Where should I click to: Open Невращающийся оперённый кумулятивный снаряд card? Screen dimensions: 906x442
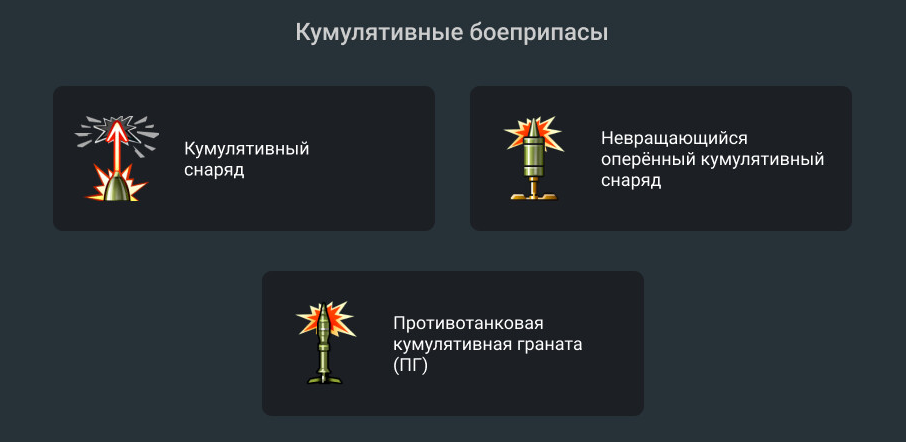[x=660, y=158]
